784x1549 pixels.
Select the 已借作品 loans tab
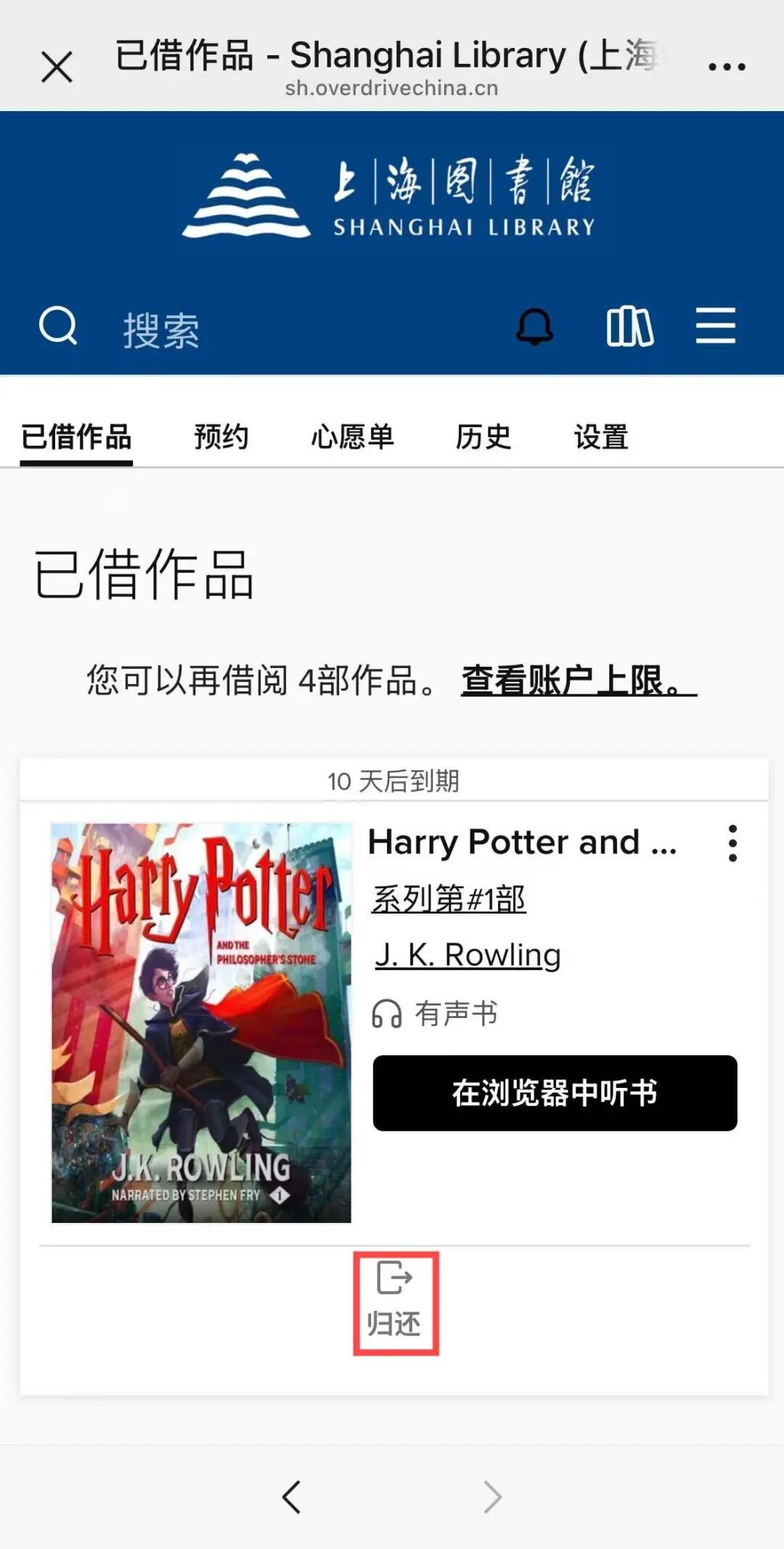[76, 437]
